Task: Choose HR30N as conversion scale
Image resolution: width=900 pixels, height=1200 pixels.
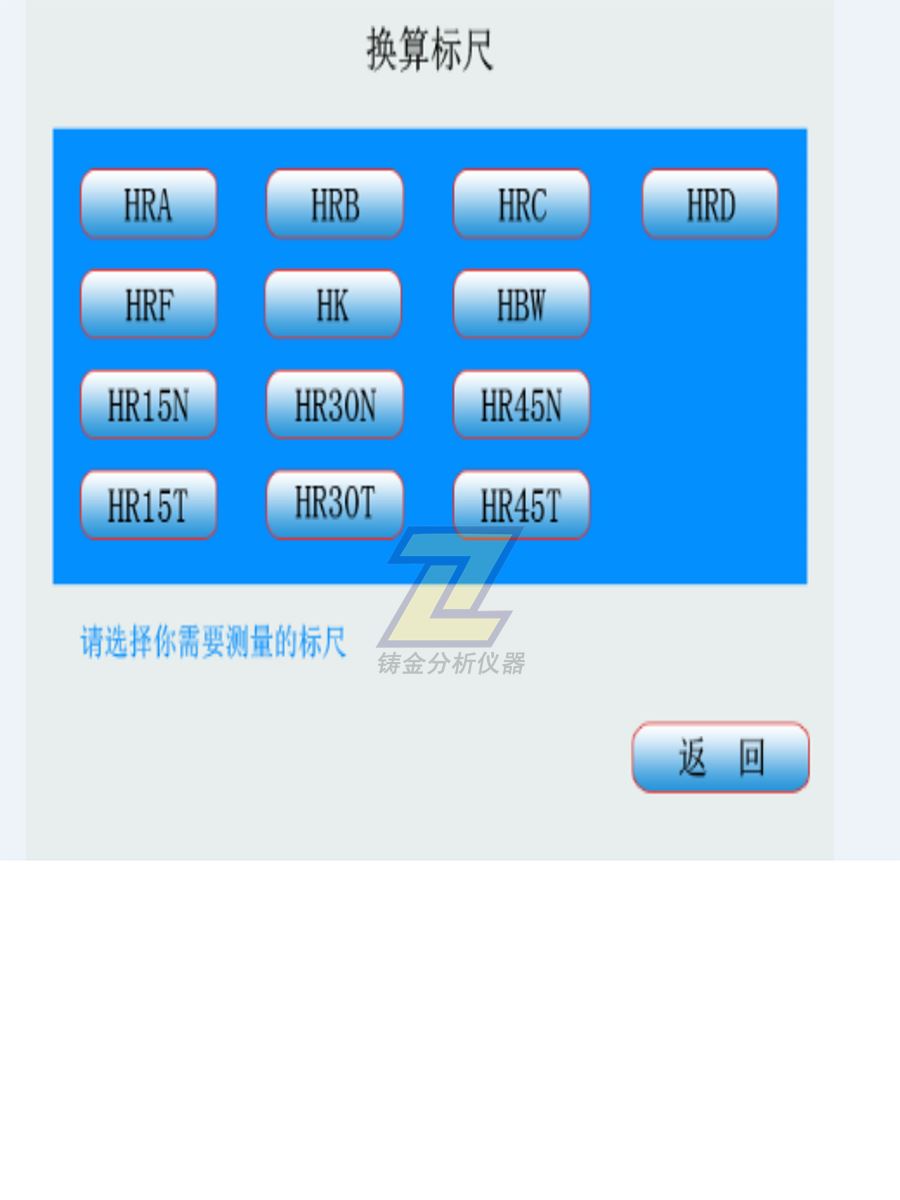Action: click(335, 405)
